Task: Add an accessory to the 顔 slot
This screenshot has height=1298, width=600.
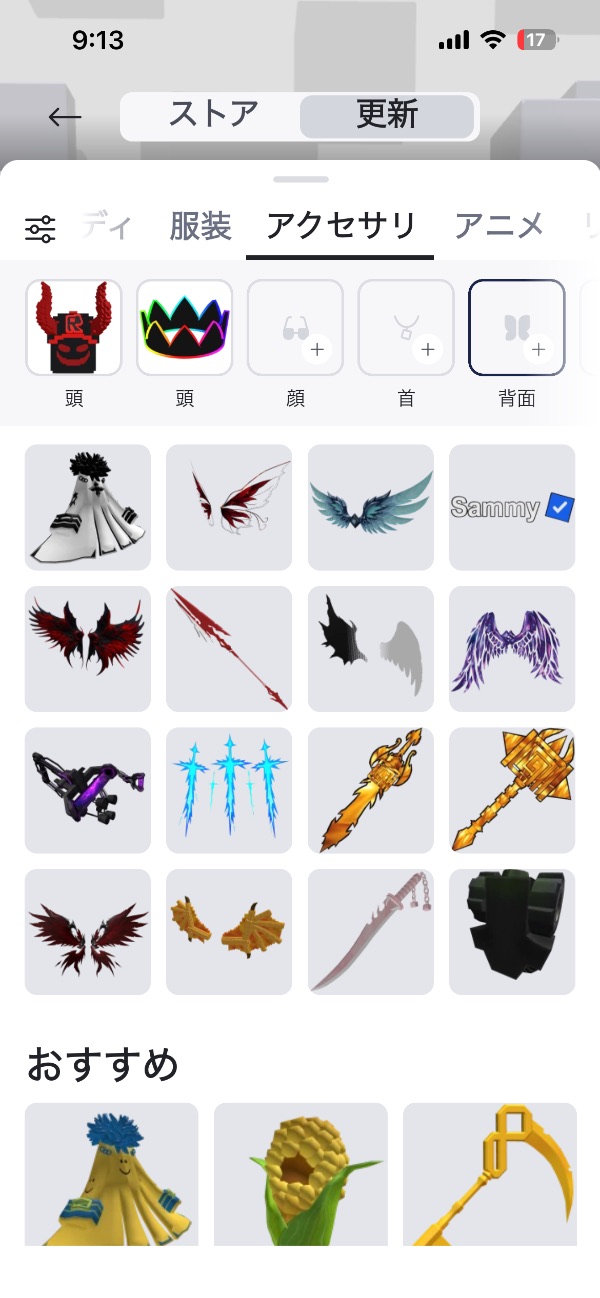Action: point(295,328)
